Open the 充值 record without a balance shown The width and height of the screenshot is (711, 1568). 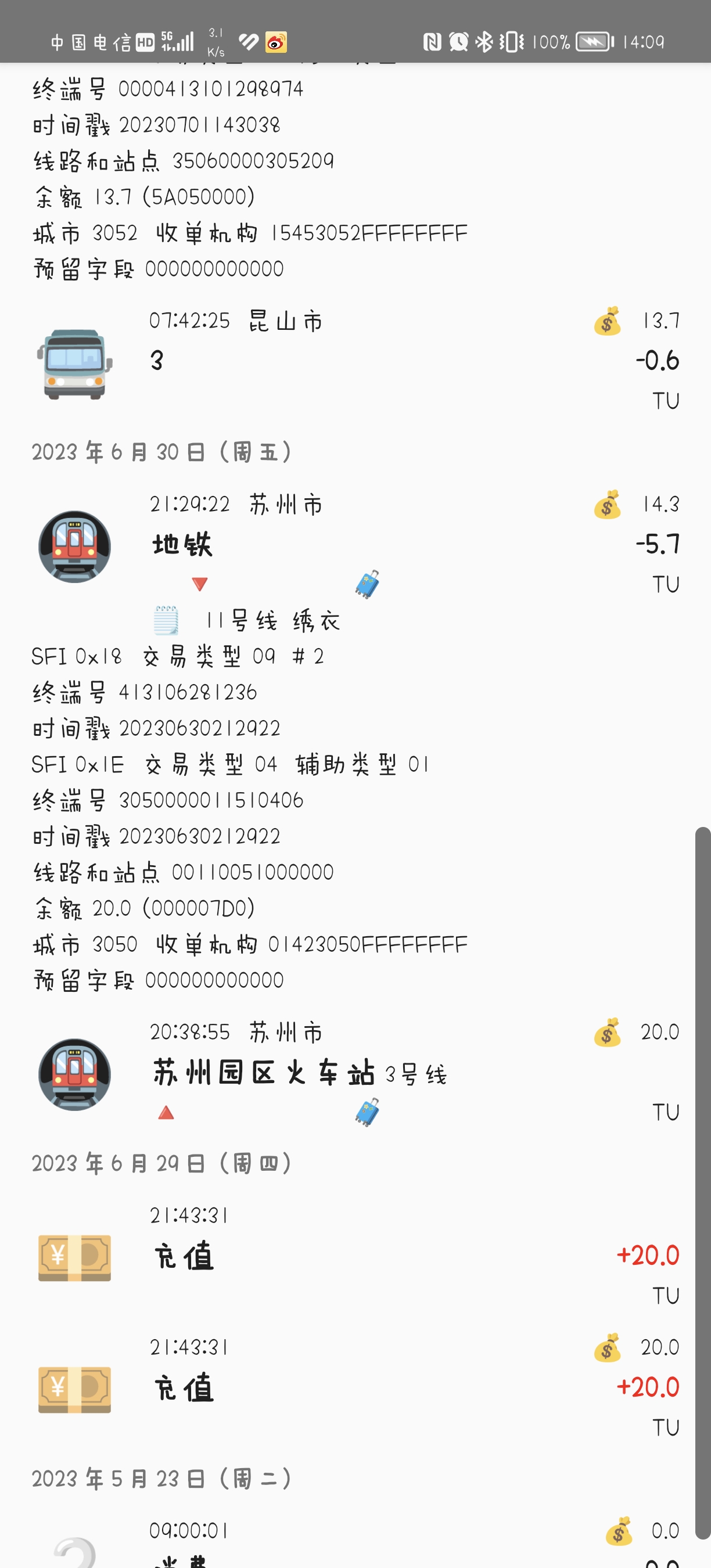tap(355, 1256)
